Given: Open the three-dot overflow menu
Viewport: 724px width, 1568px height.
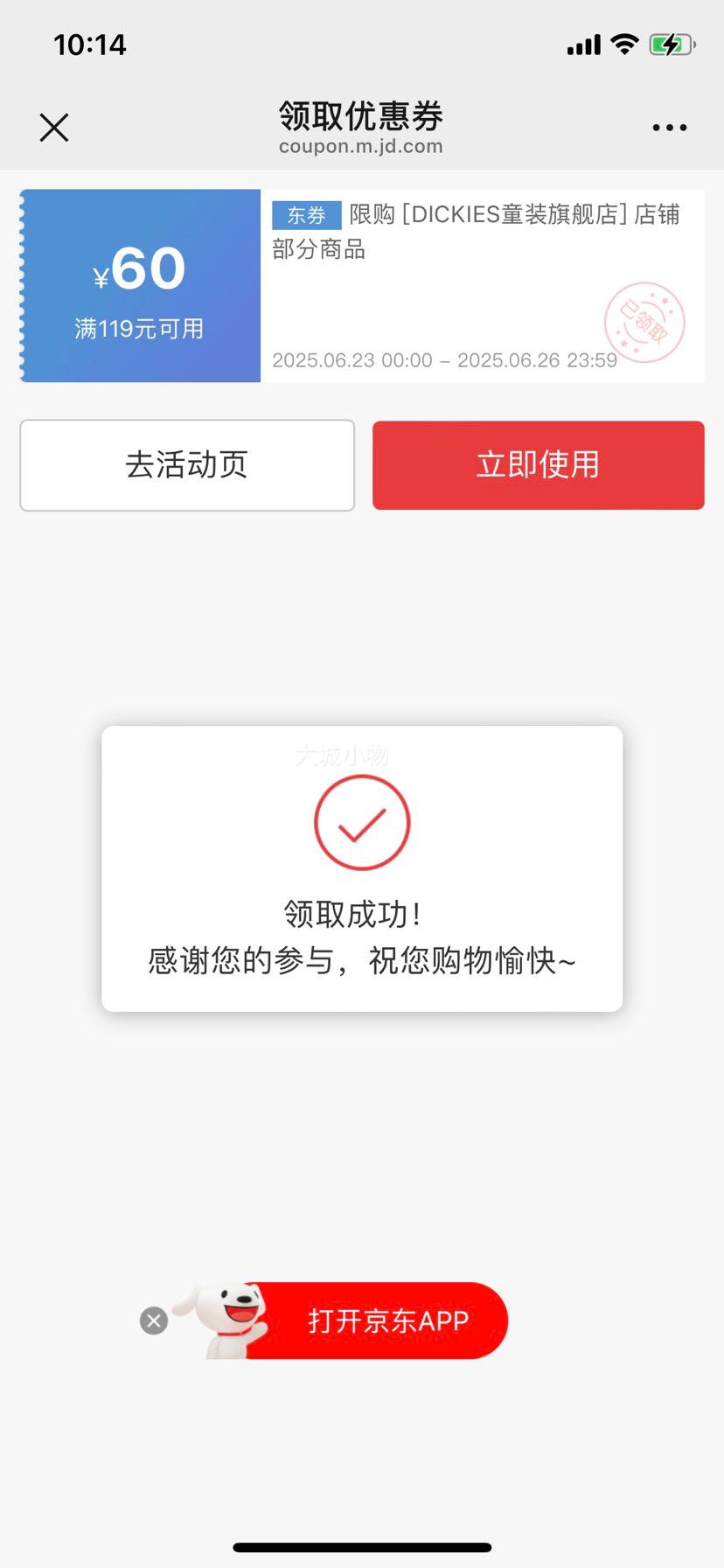Looking at the screenshot, I should tap(669, 128).
